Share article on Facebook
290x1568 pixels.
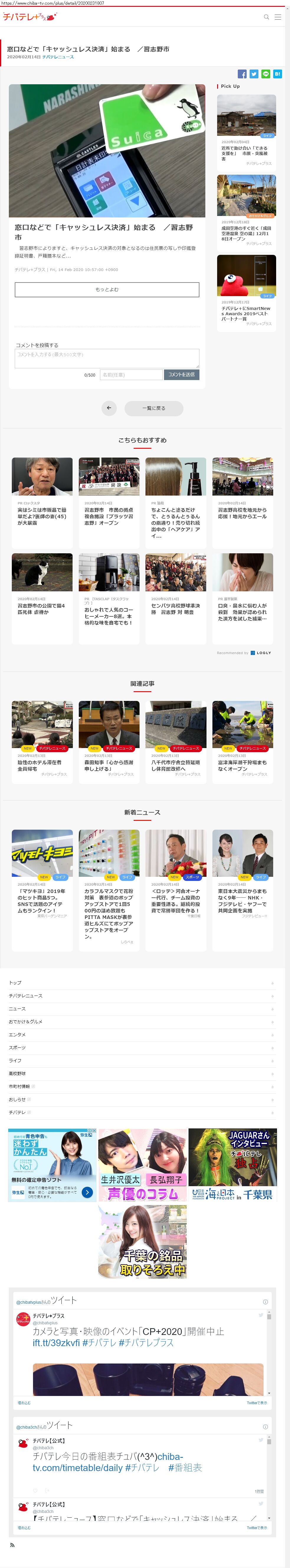pyautogui.click(x=243, y=74)
